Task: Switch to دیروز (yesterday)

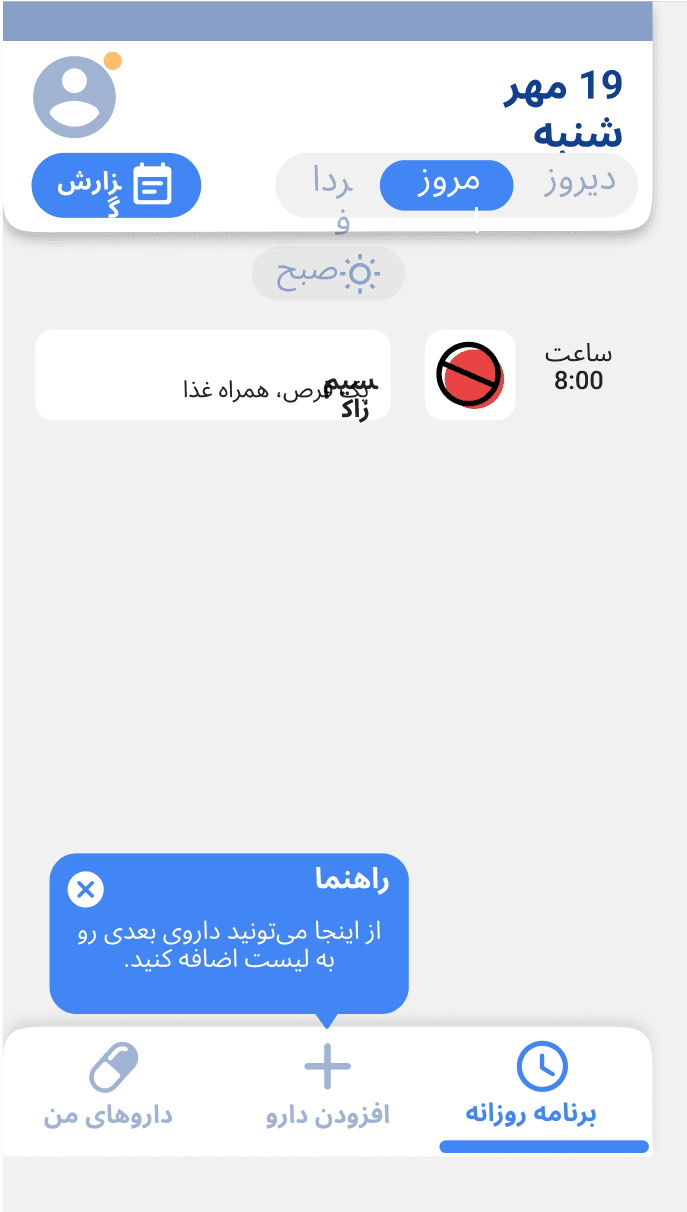Action: 580,185
